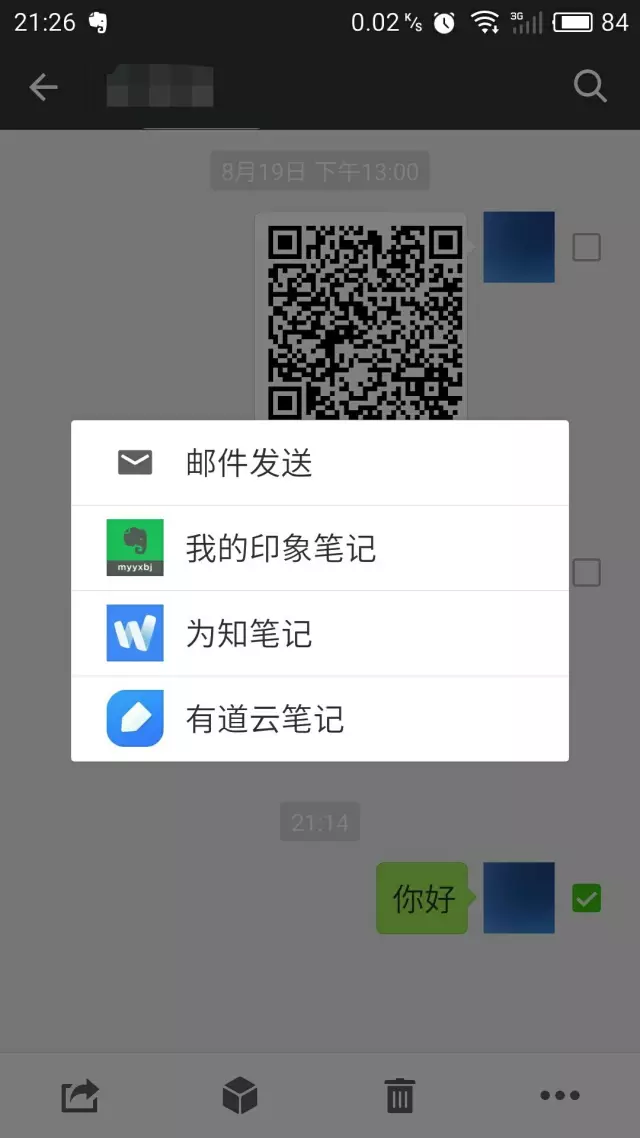Tap the forward arrow in the bottom toolbar

click(x=80, y=1096)
